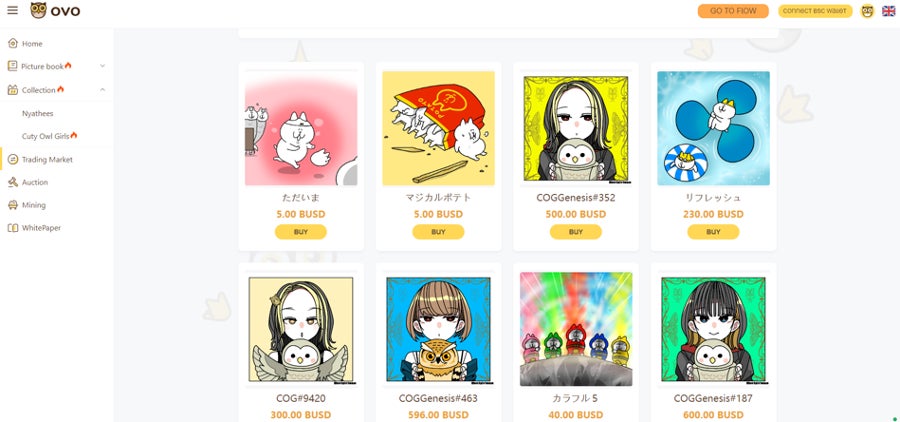900x422 pixels.
Task: Open the WhitePaper
Action: (x=41, y=228)
